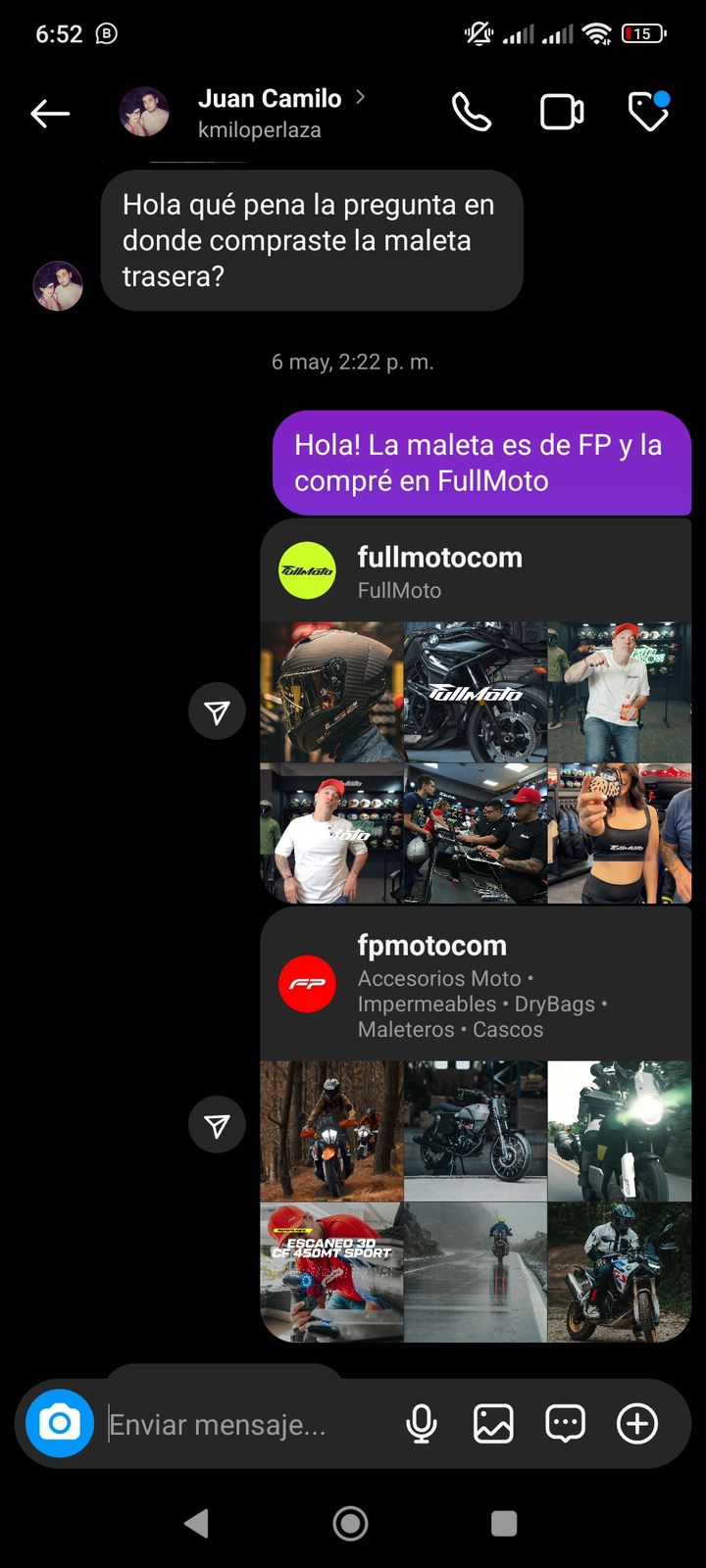The image size is (706, 1568).
Task: Open the tag label icon in header
Action: click(648, 113)
